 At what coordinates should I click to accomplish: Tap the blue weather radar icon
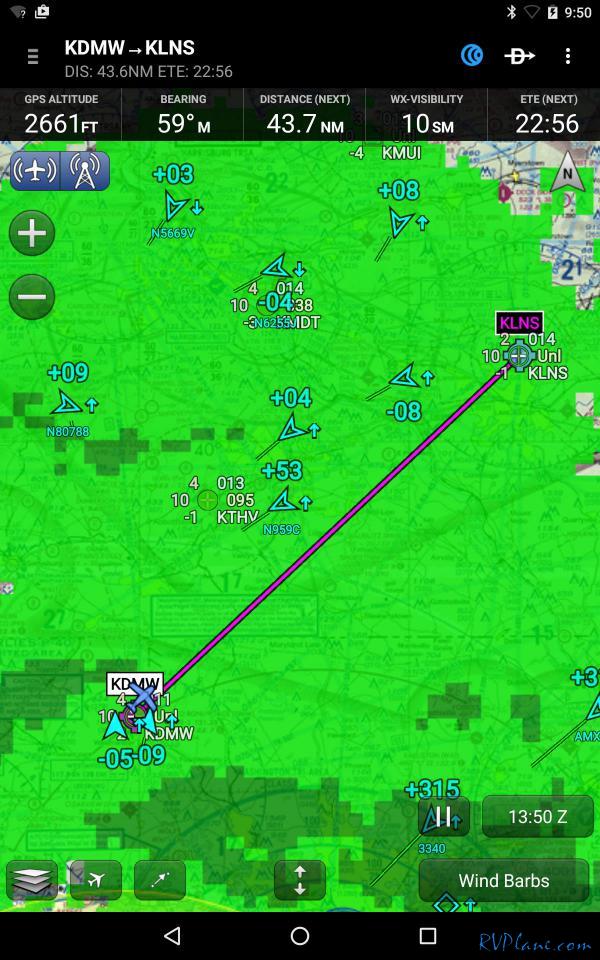tap(472, 56)
